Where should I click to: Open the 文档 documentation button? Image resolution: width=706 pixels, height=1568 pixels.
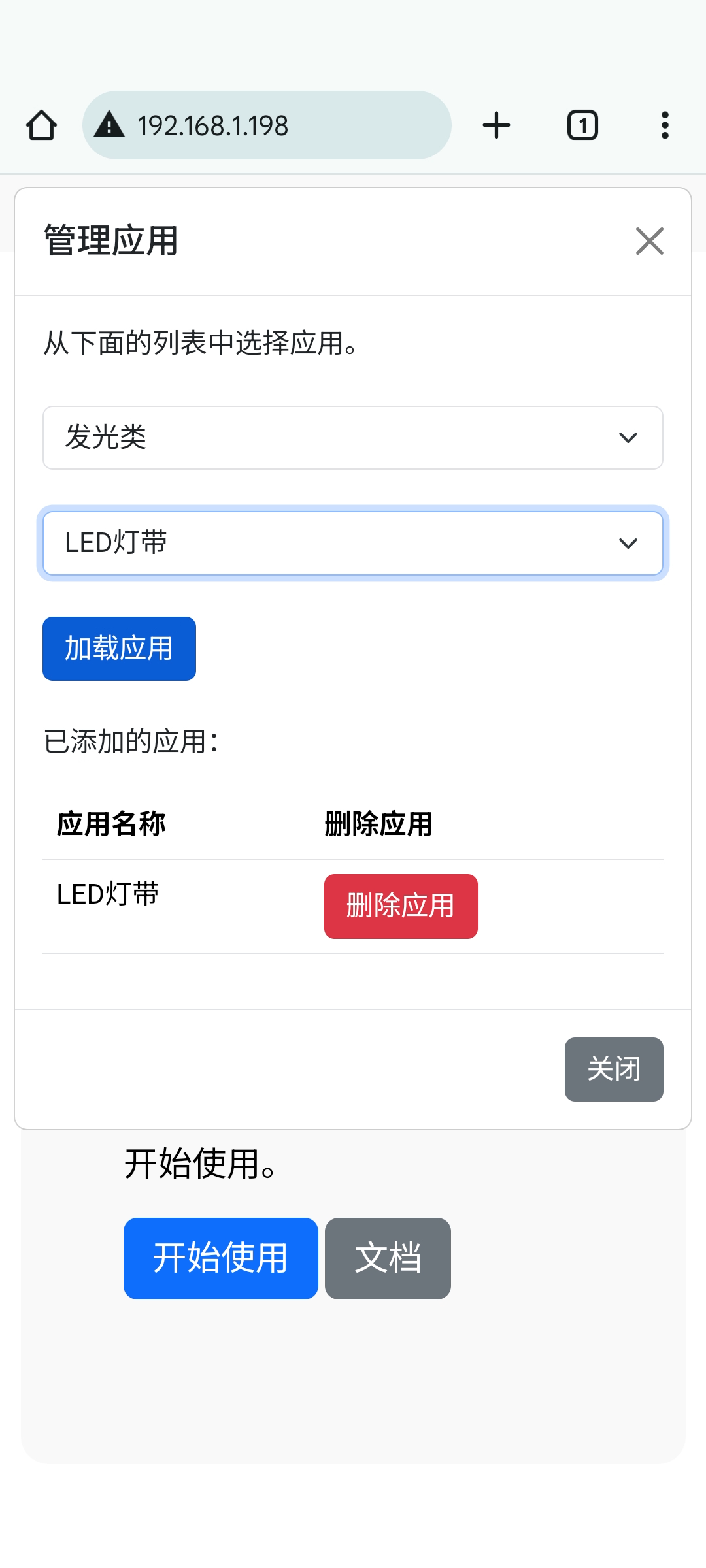388,1258
